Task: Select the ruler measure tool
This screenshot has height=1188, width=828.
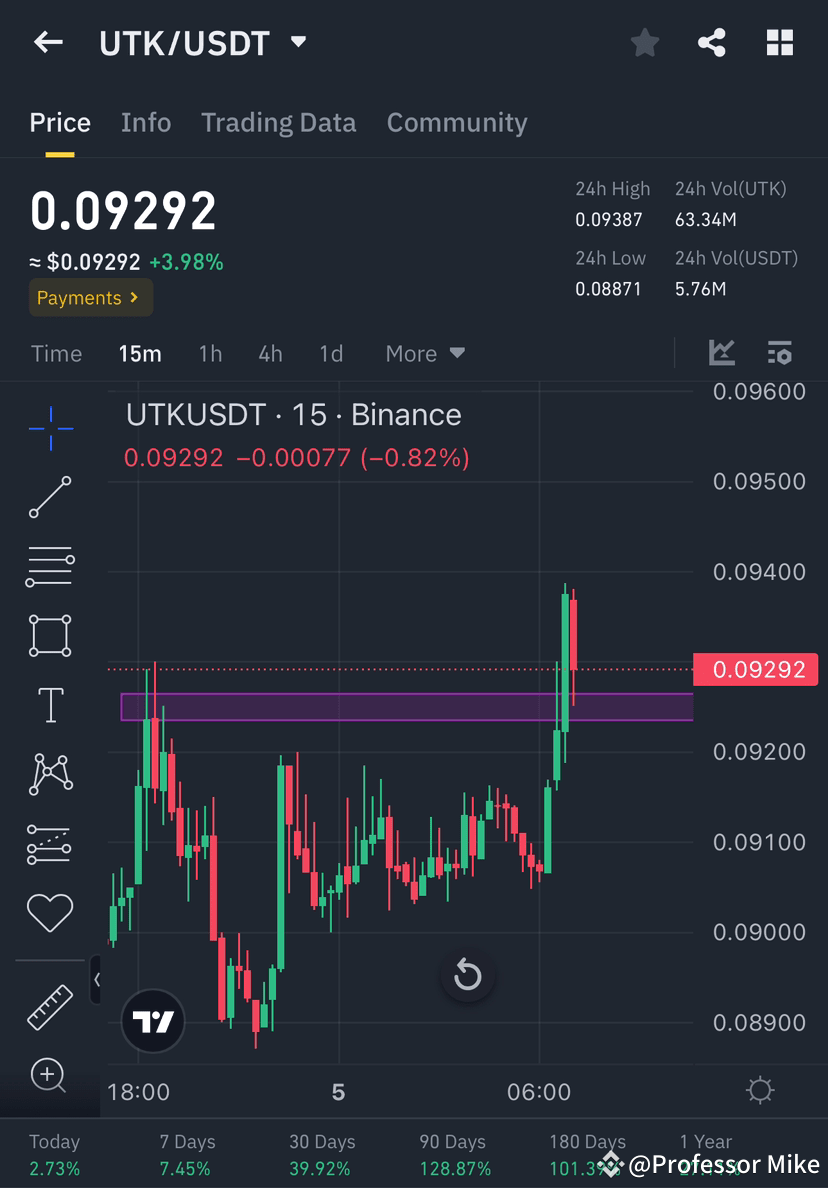Action: coord(50,1007)
